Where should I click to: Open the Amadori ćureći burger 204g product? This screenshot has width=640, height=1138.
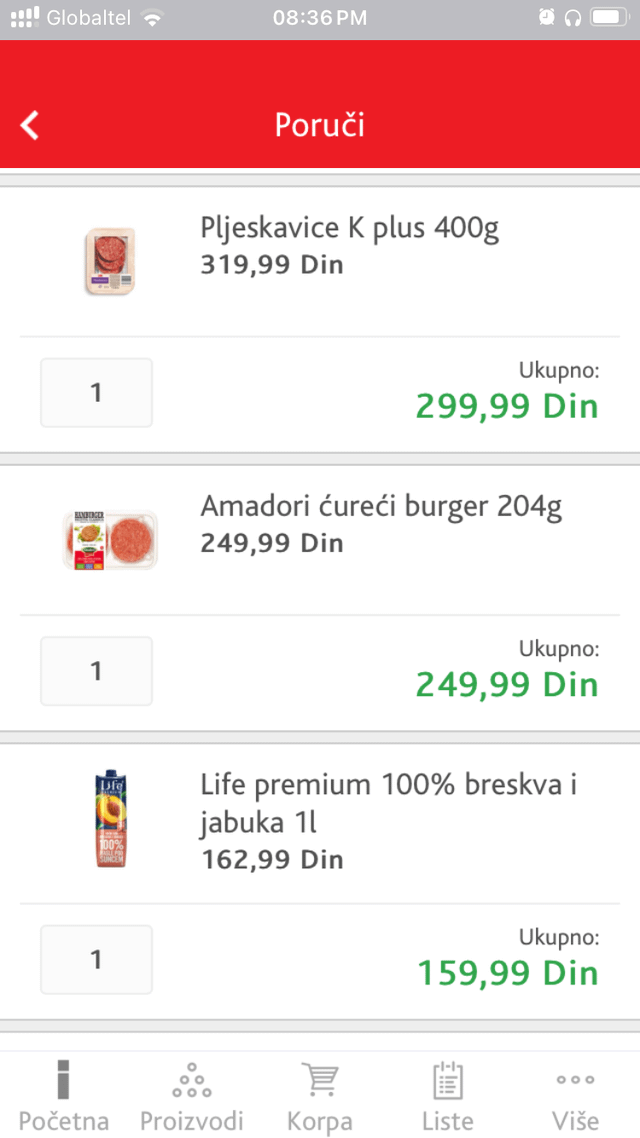(381, 507)
